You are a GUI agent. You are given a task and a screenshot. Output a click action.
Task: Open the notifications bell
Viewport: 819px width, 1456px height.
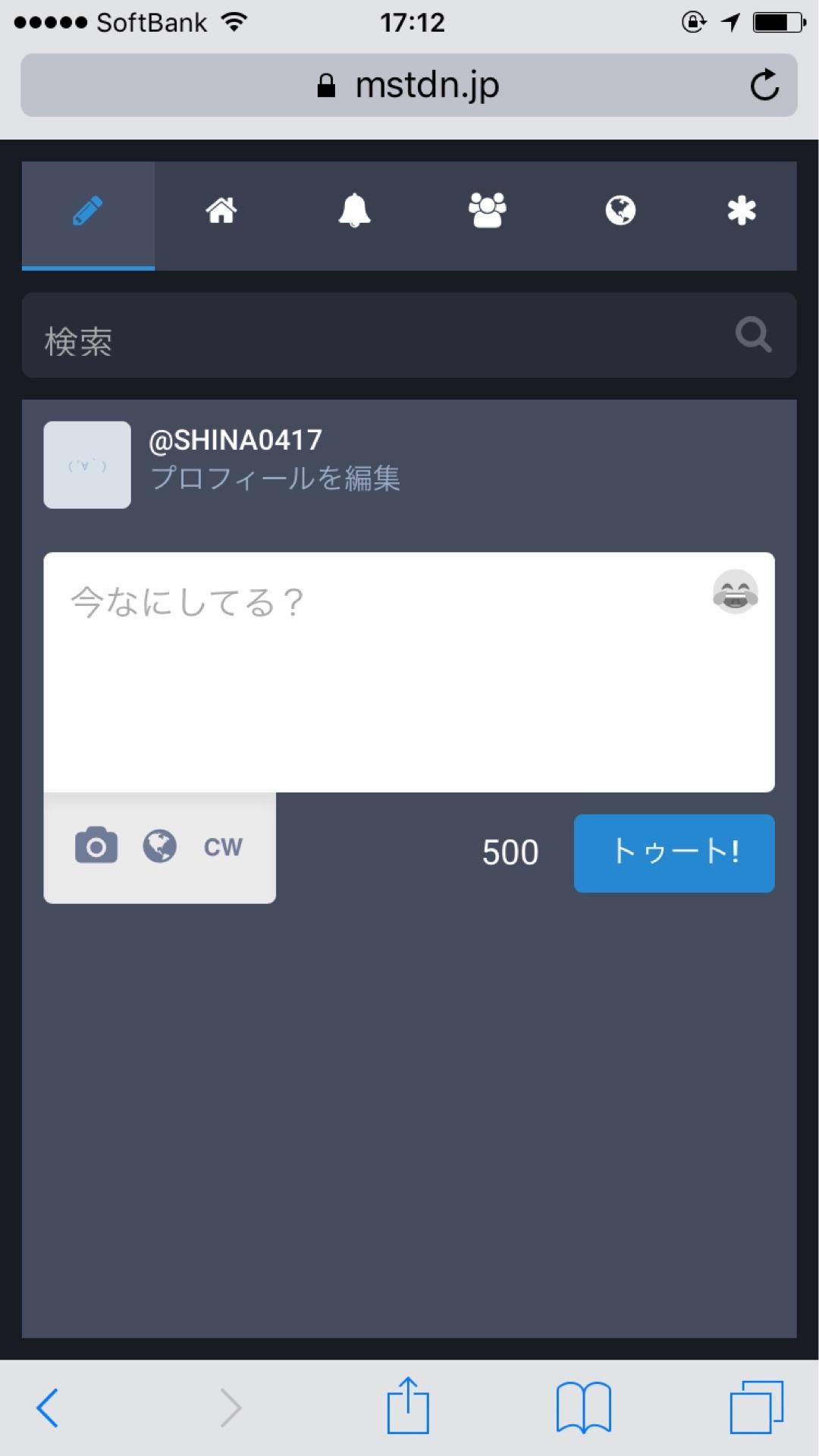point(353,212)
